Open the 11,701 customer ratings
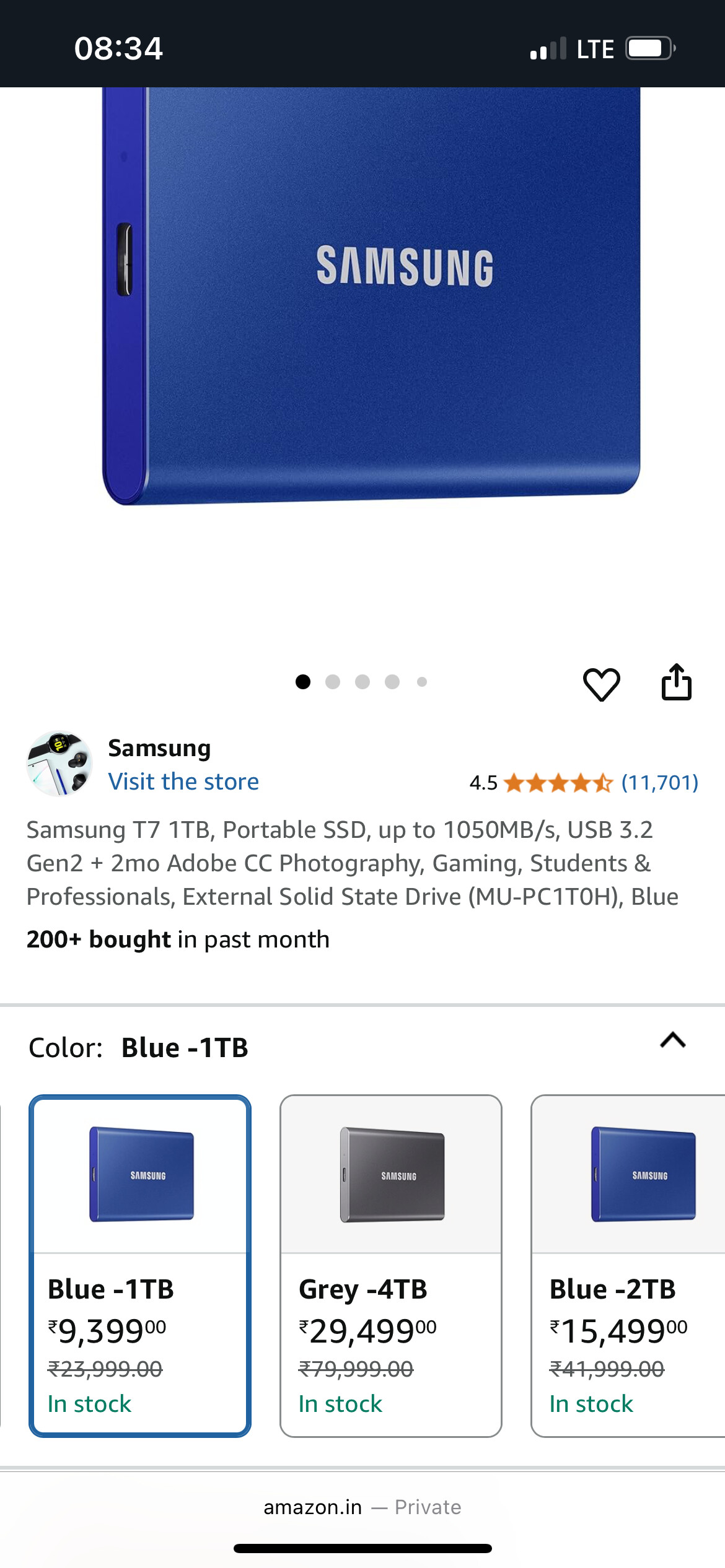 (659, 783)
